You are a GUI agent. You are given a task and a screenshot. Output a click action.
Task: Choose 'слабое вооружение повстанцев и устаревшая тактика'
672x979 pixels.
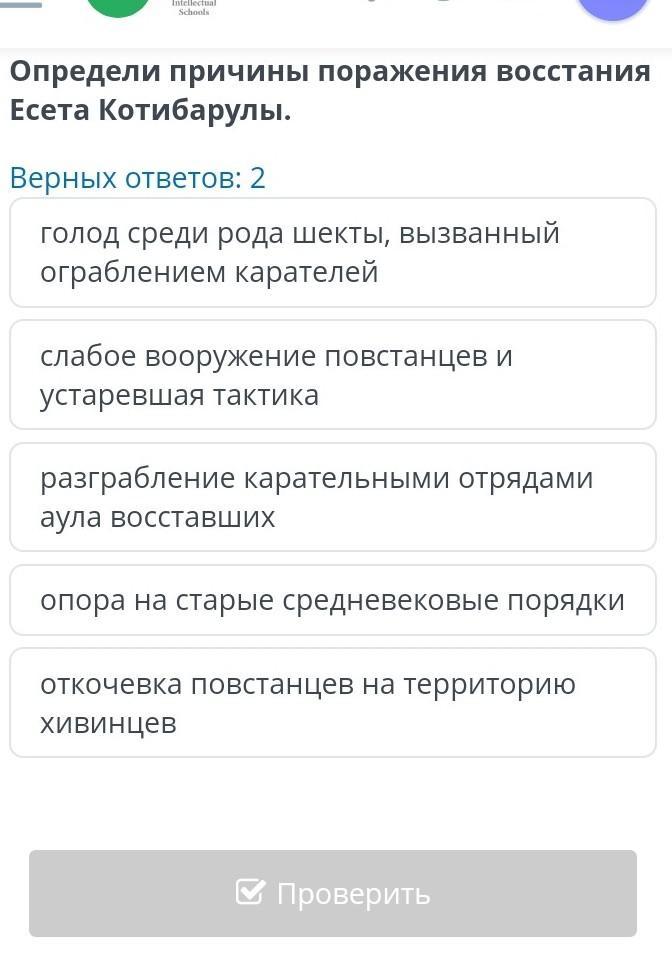pos(333,375)
